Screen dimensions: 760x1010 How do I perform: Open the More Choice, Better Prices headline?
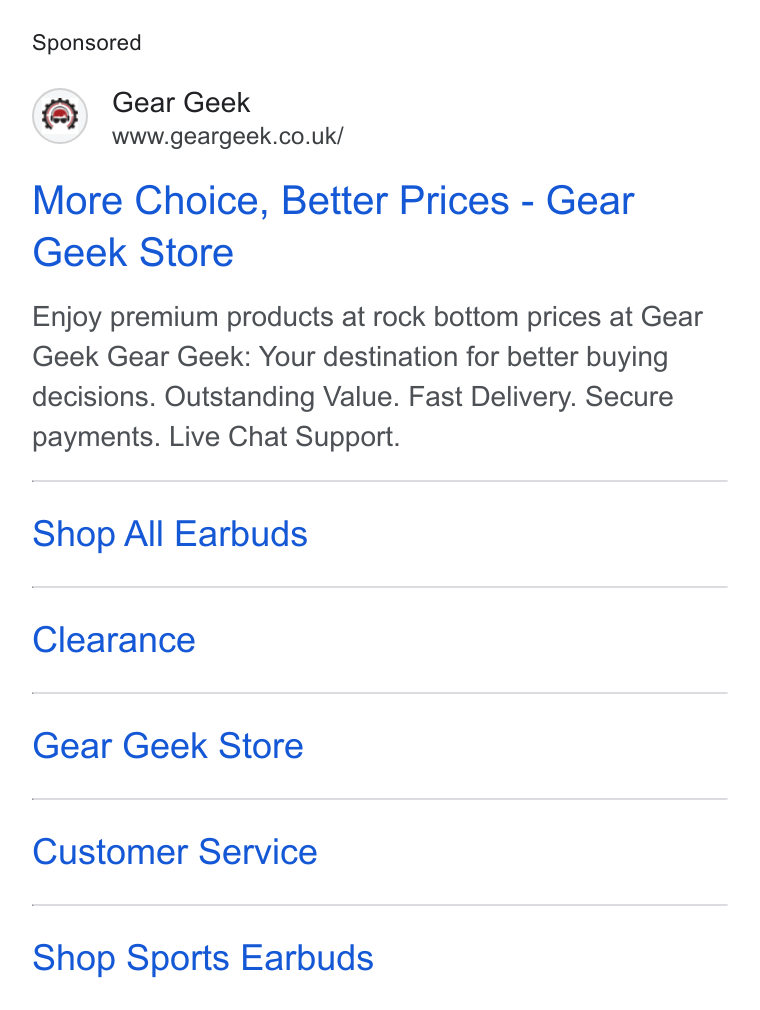coord(333,225)
